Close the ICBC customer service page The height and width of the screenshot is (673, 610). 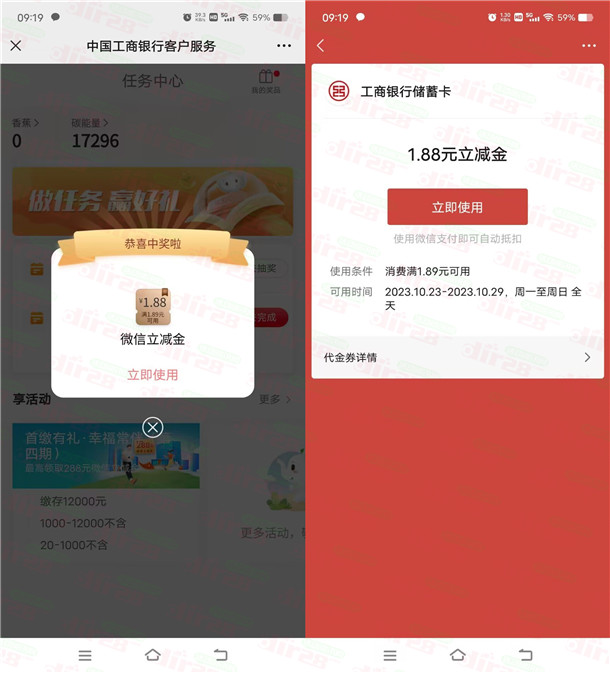click(15, 46)
